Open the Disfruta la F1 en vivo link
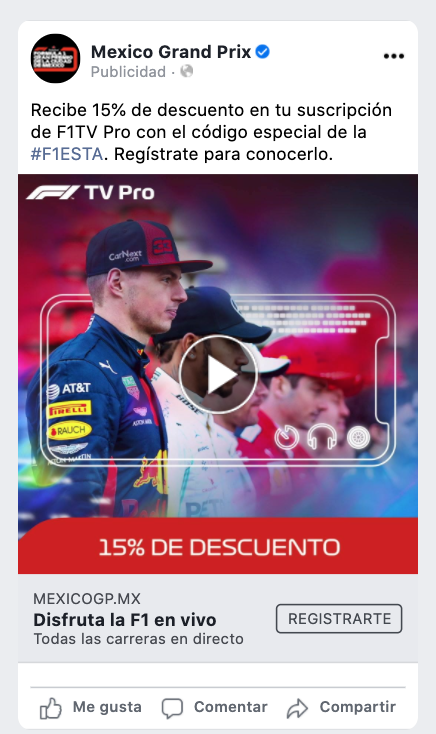 pos(125,620)
